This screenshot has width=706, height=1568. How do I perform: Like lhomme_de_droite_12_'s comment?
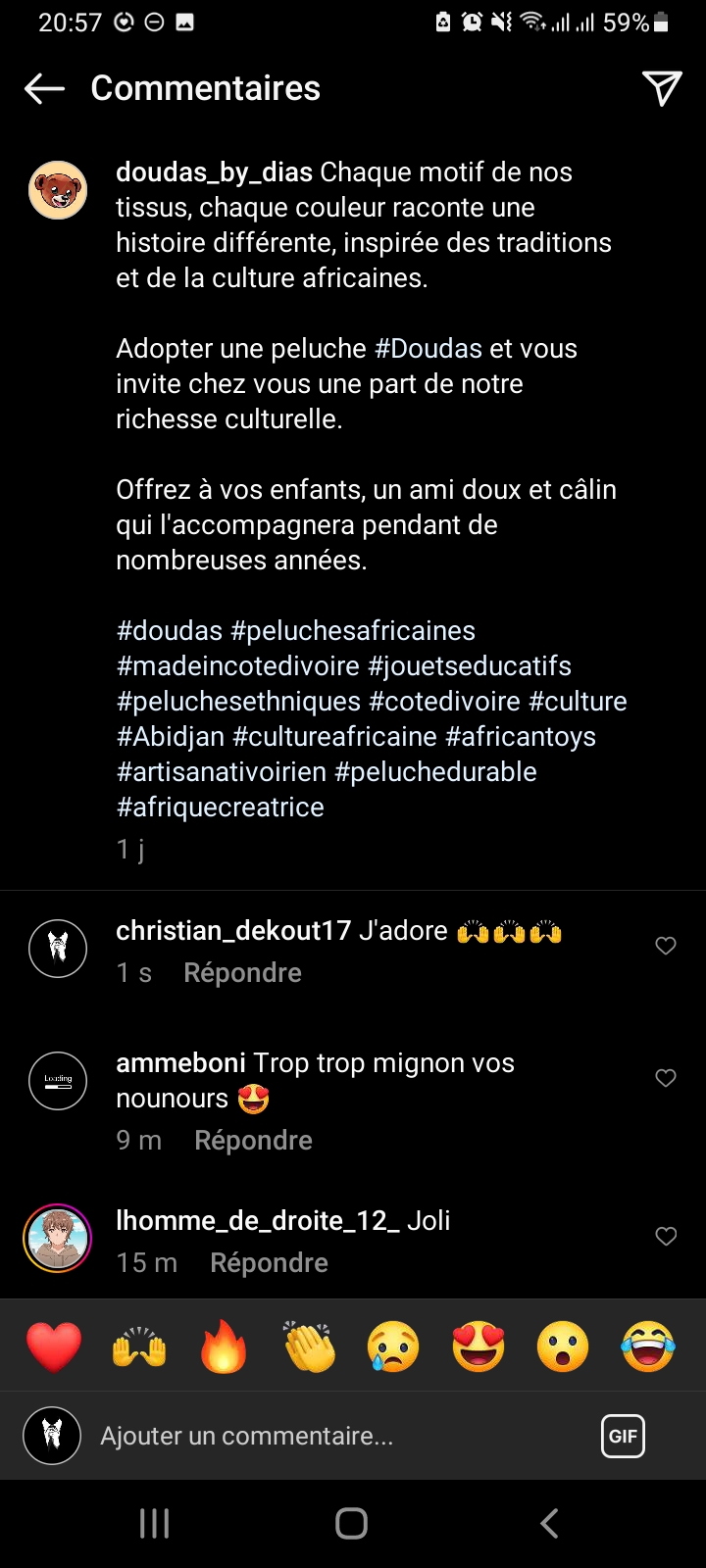coord(666,1237)
